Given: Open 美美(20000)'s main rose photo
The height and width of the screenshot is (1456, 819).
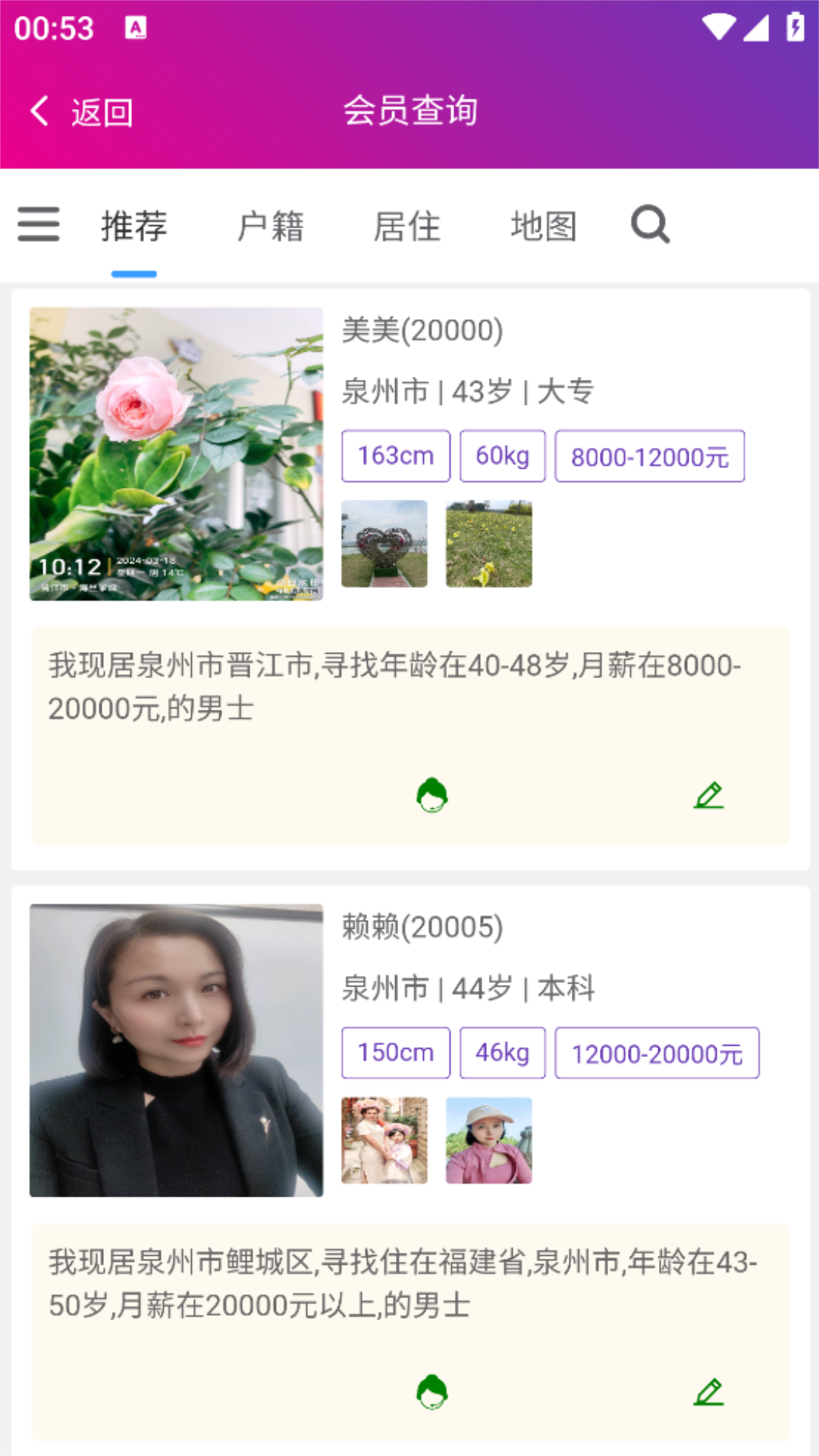Looking at the screenshot, I should (176, 453).
